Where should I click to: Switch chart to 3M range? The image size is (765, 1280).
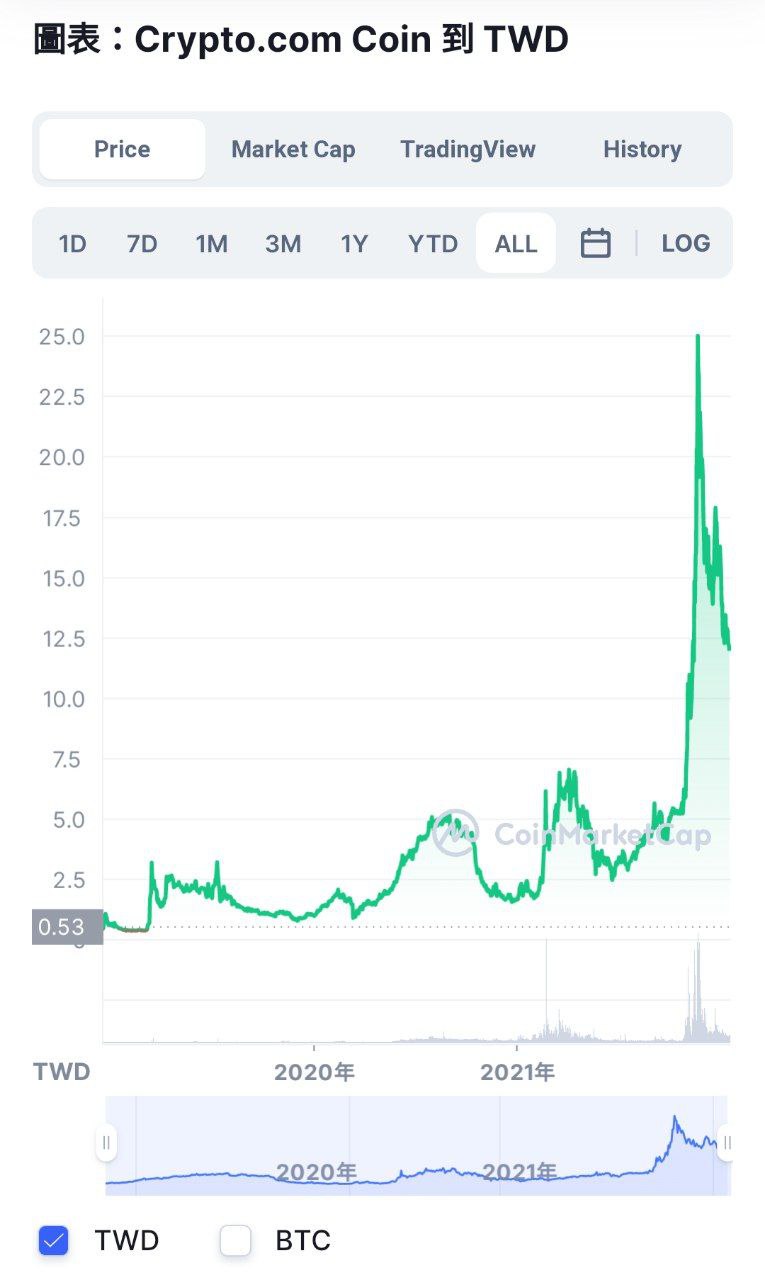click(283, 244)
